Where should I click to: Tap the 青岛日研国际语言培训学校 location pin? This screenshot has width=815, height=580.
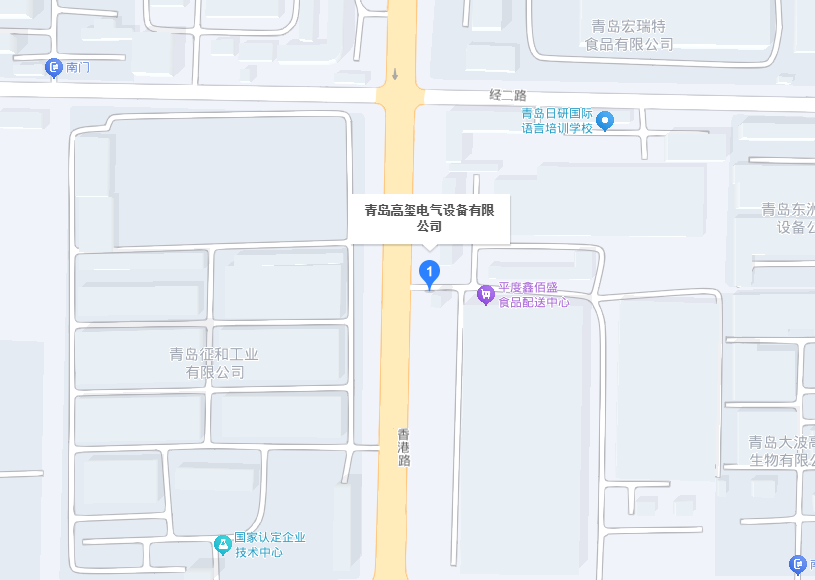604,121
